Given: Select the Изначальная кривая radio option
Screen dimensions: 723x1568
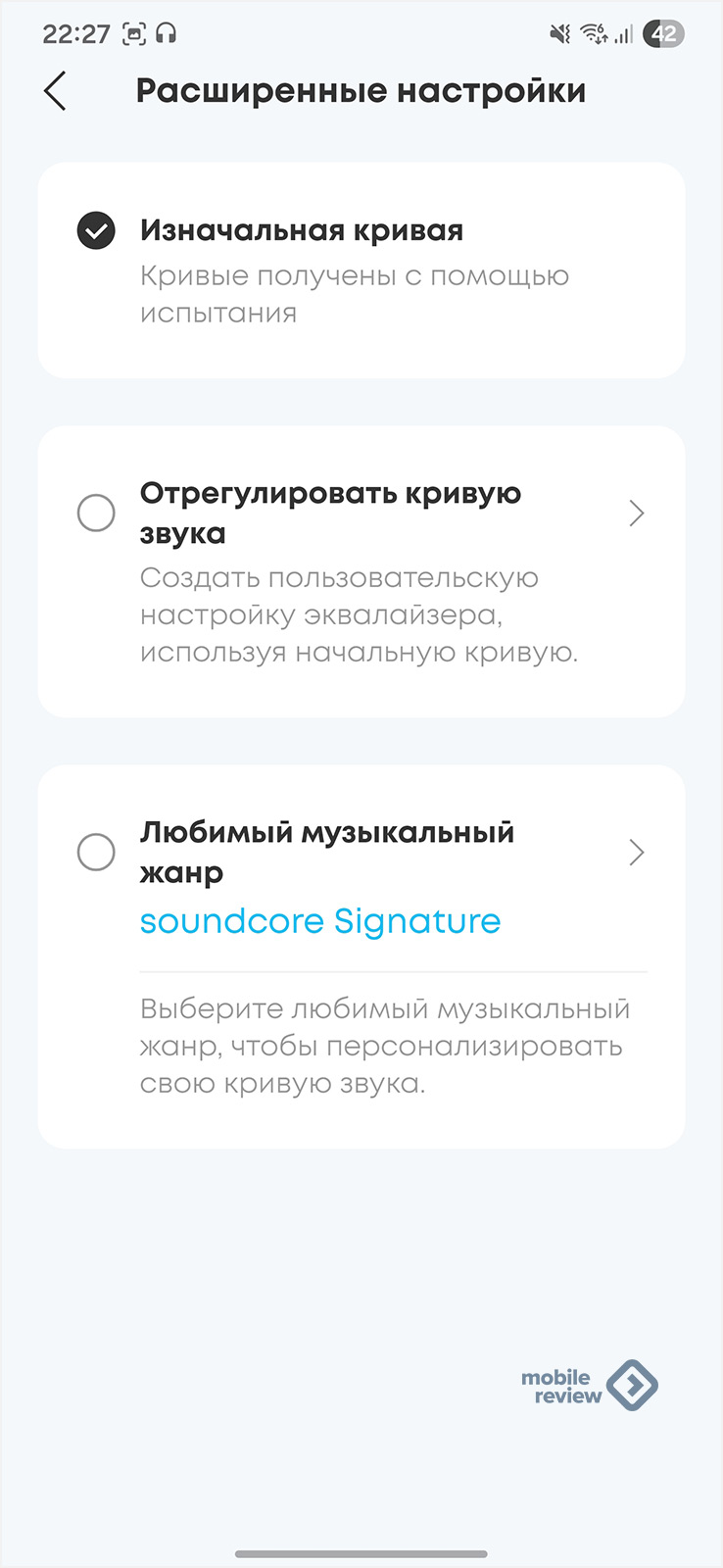Looking at the screenshot, I should click(x=96, y=231).
